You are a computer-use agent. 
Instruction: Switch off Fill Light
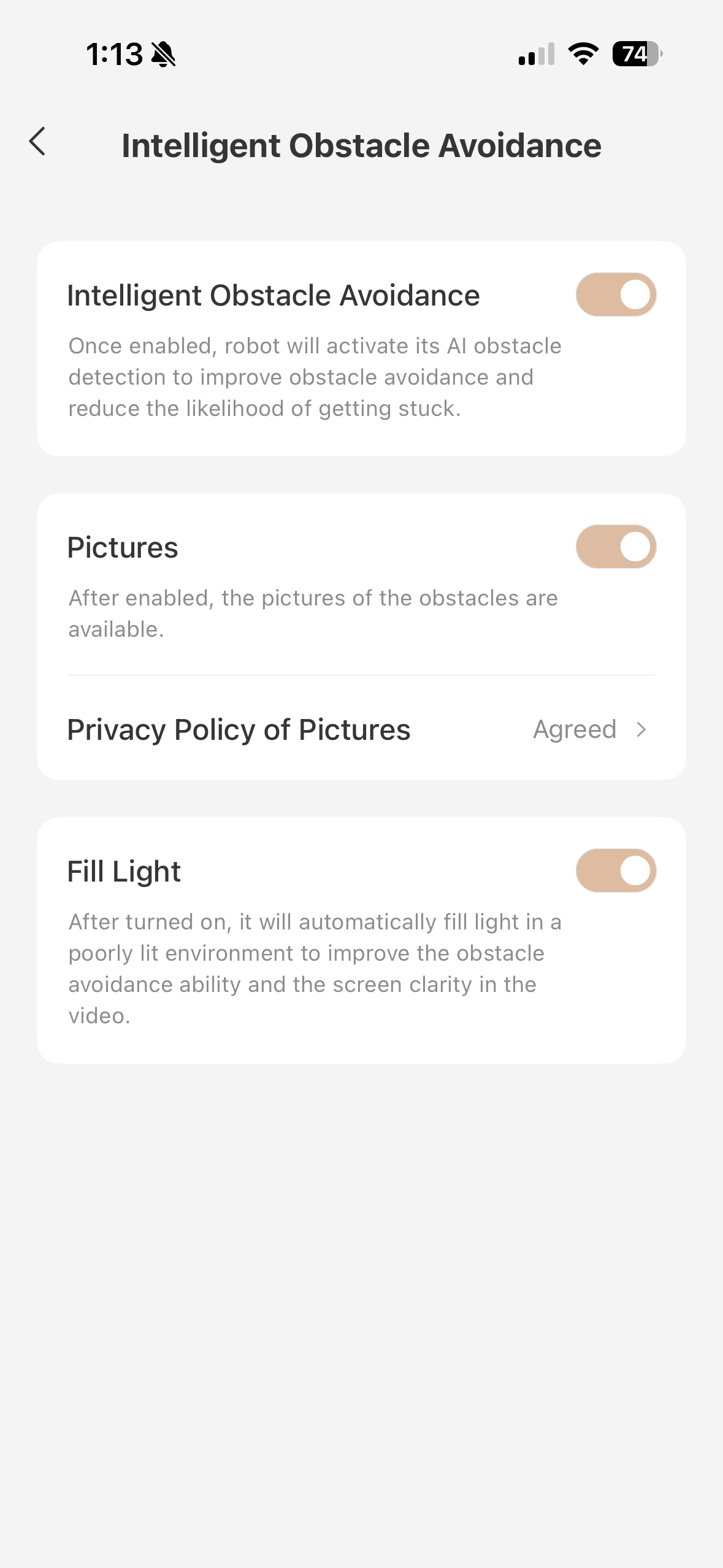coord(615,870)
